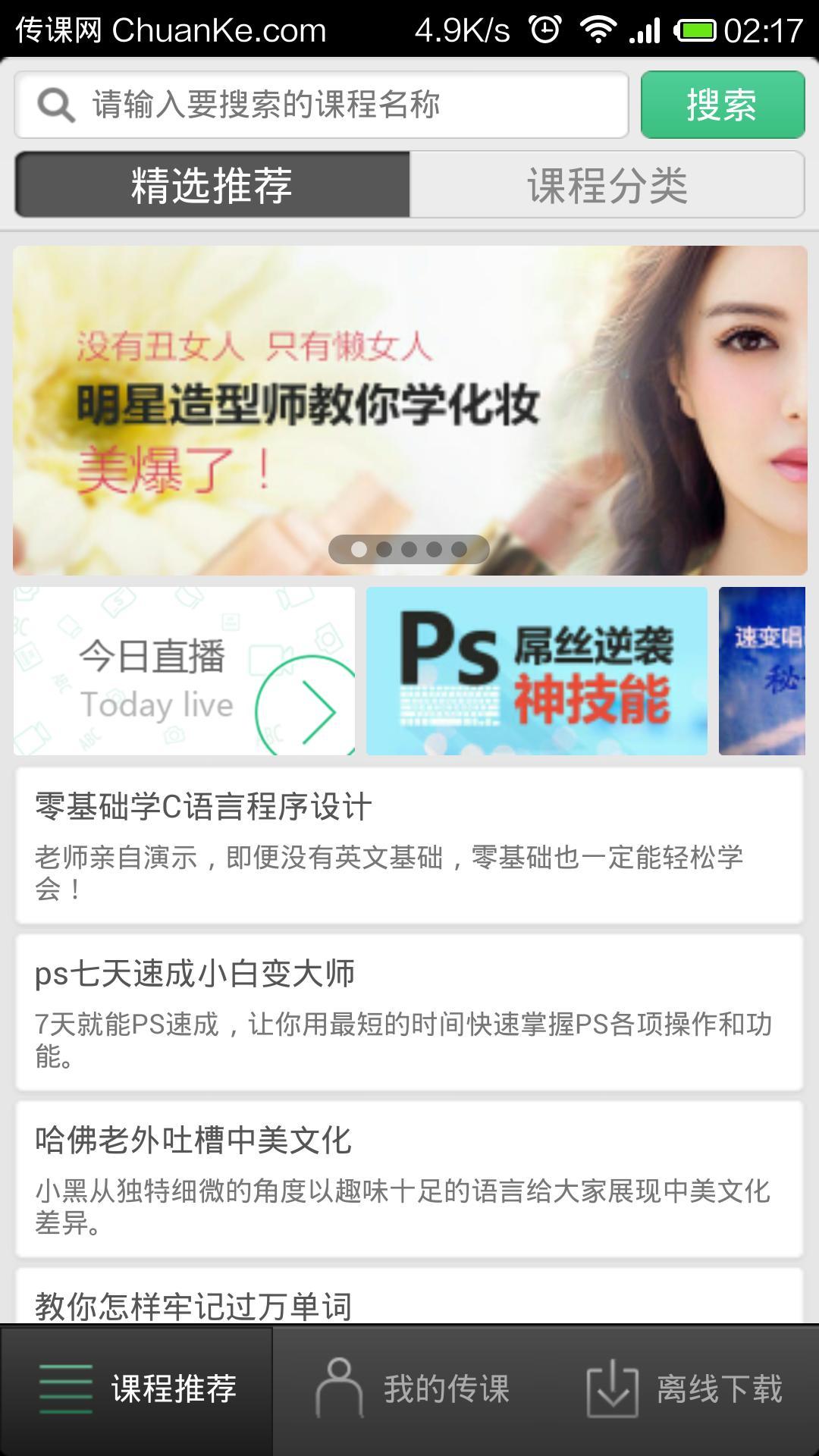Tap the course name search field
819x1456 pixels.
[x=322, y=105]
